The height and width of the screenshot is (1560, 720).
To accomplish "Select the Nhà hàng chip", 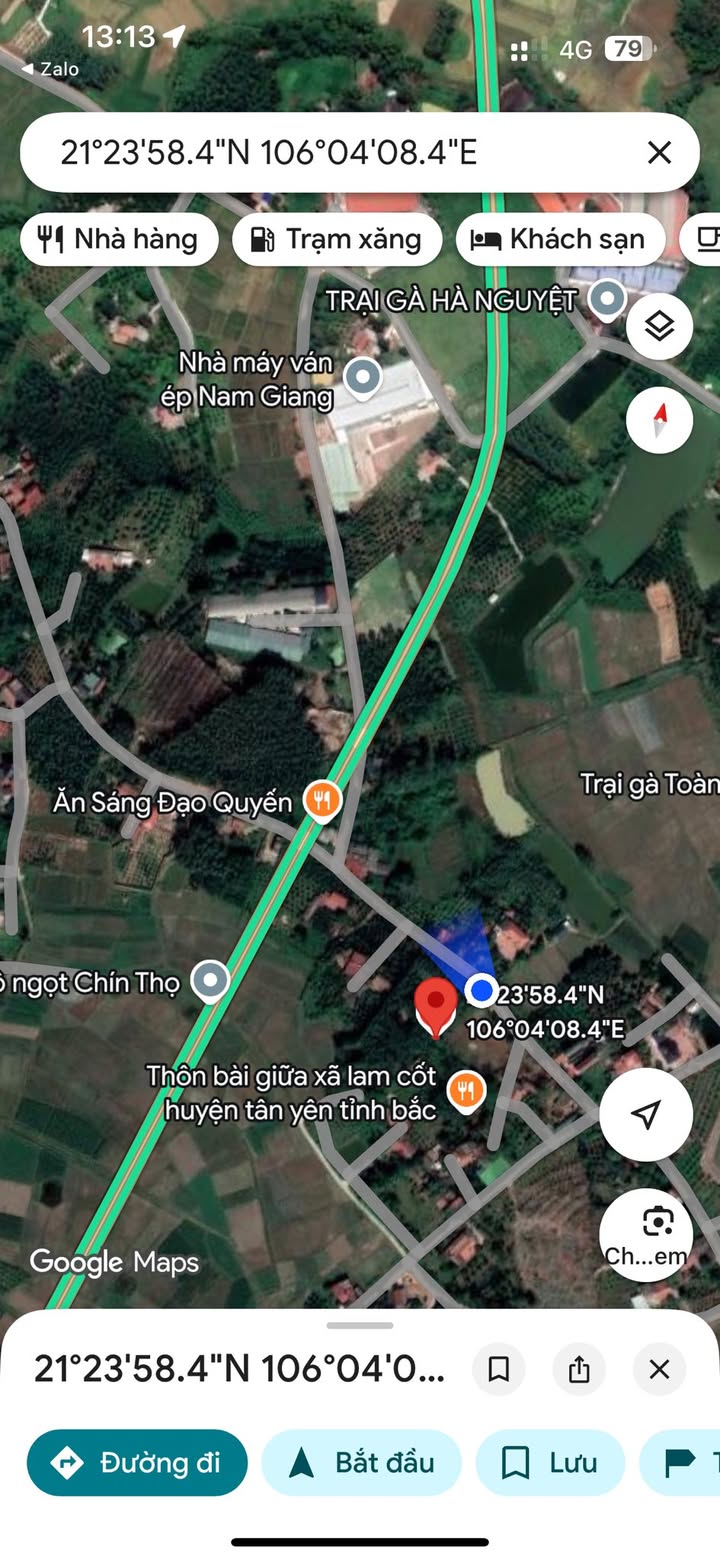I will (119, 239).
